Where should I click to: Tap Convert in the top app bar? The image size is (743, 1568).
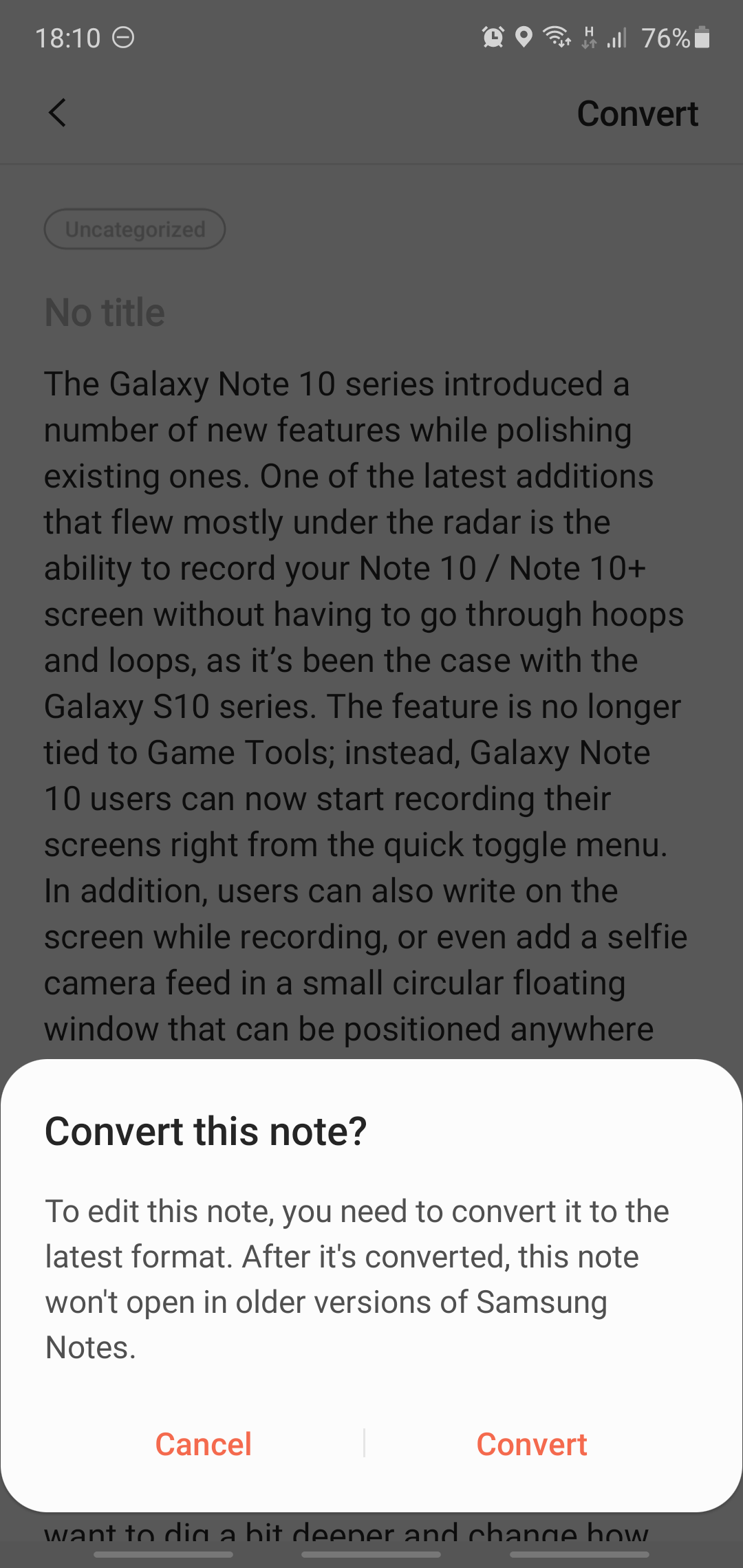(637, 113)
